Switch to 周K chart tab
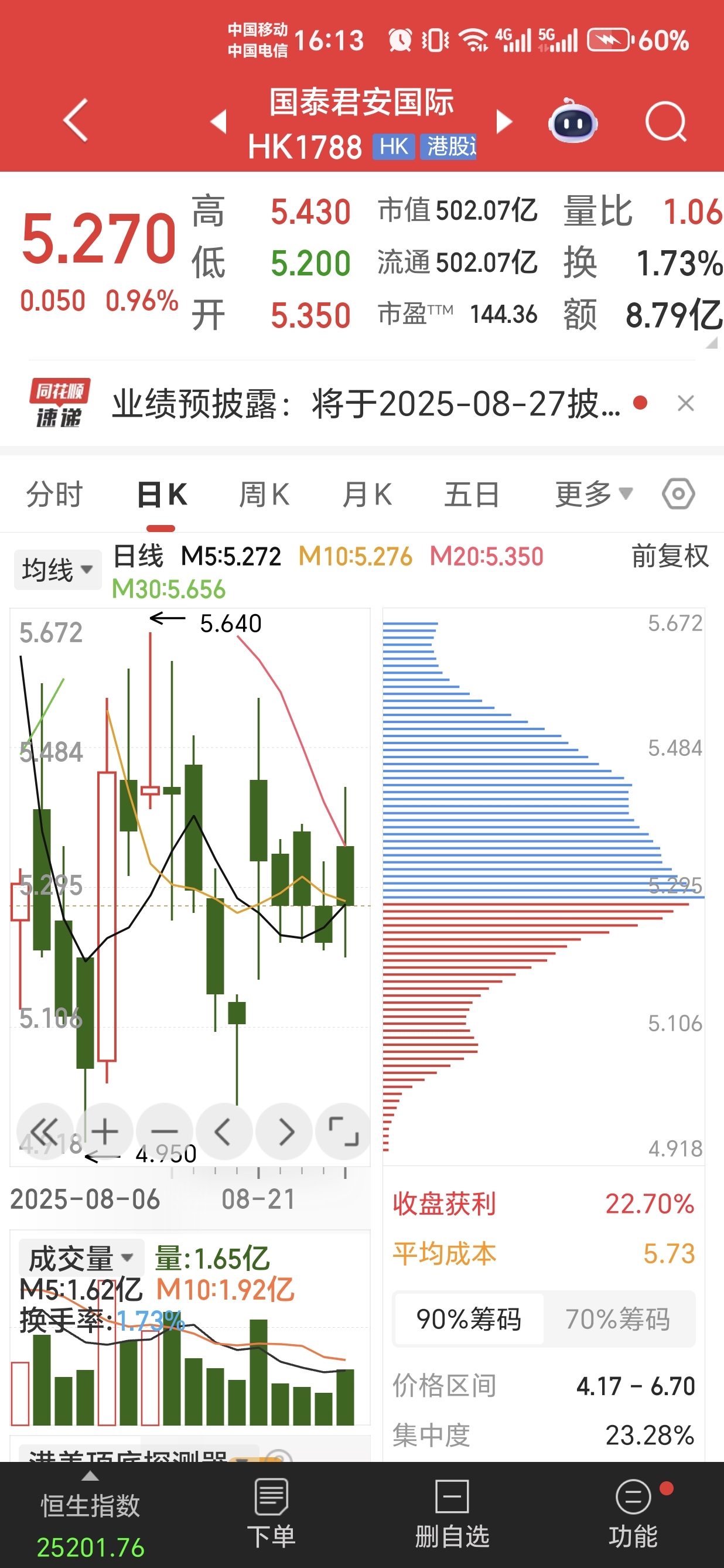The image size is (724, 1568). 264,493
